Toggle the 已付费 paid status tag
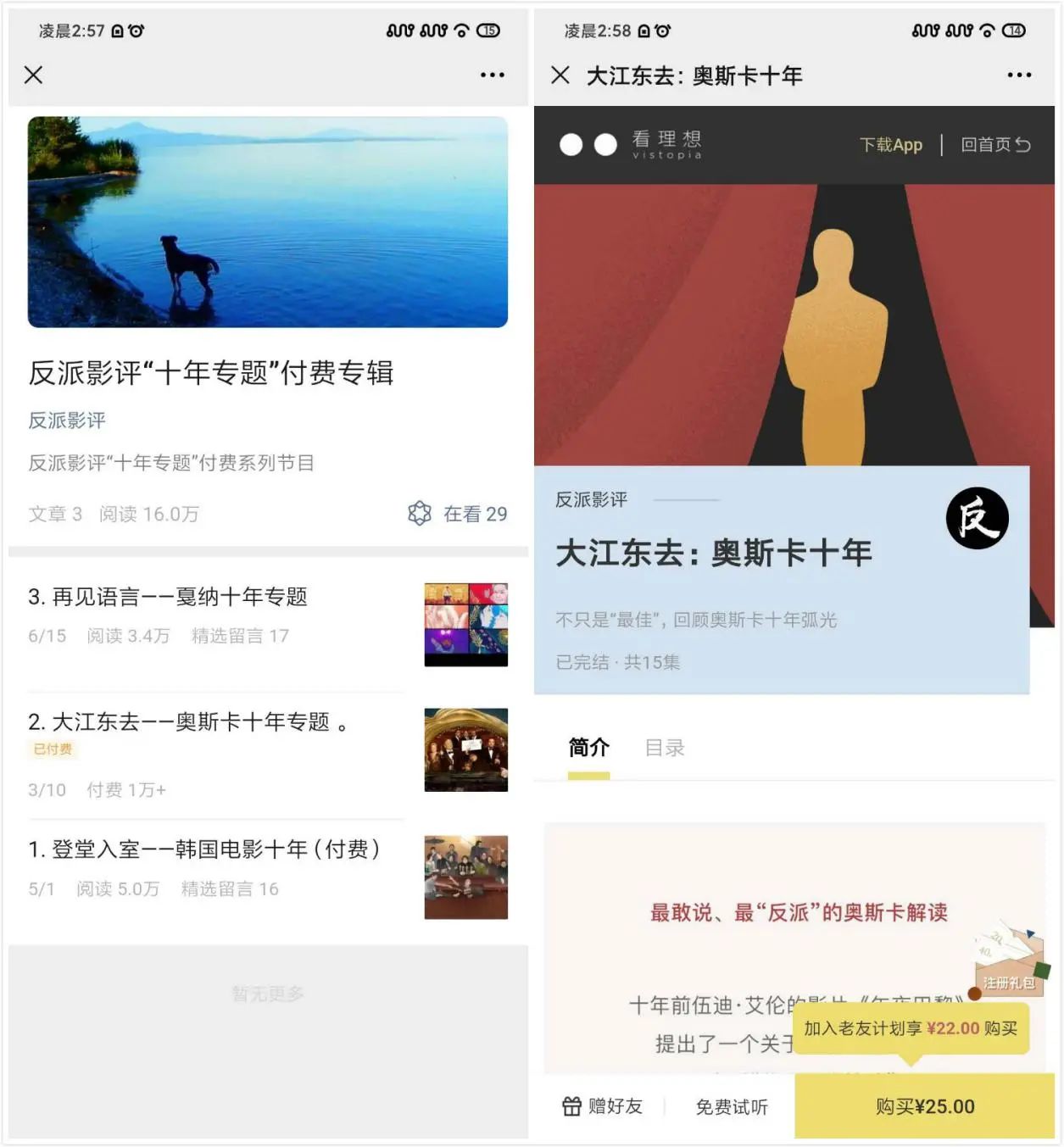This screenshot has height=1147, width=1064. tap(53, 749)
